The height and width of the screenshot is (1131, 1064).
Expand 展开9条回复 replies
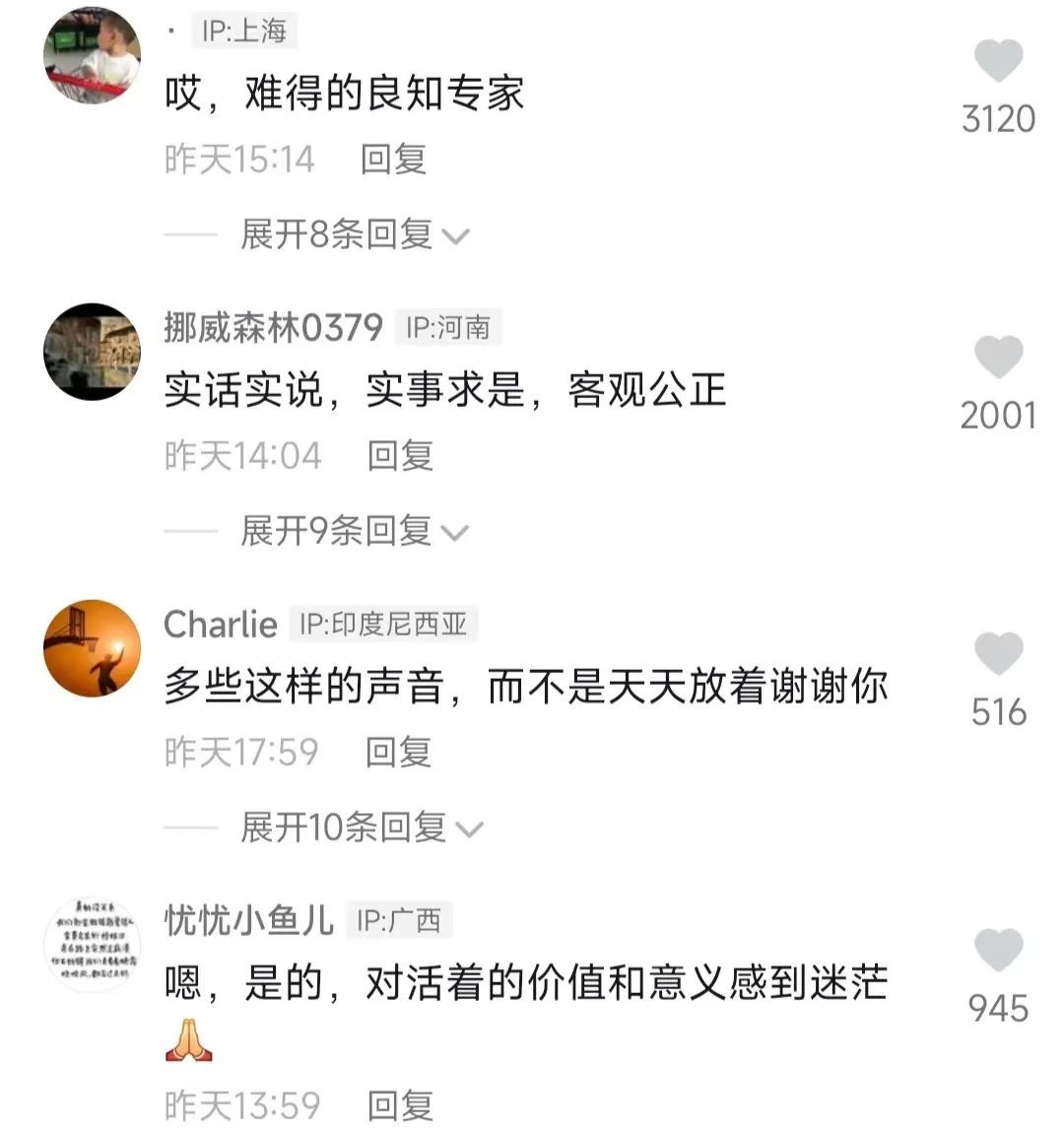355,531
